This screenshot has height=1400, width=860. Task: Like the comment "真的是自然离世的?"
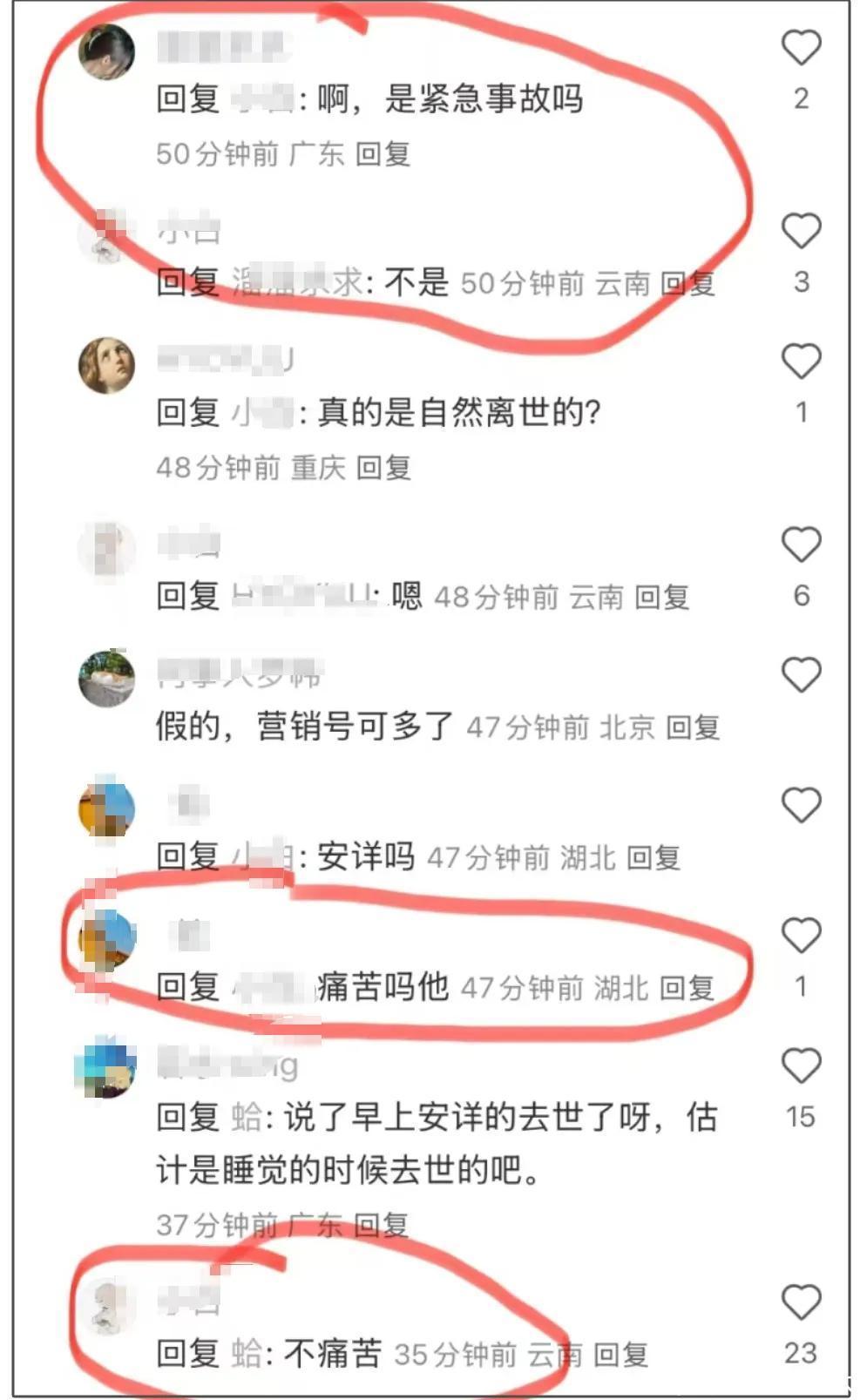click(801, 361)
